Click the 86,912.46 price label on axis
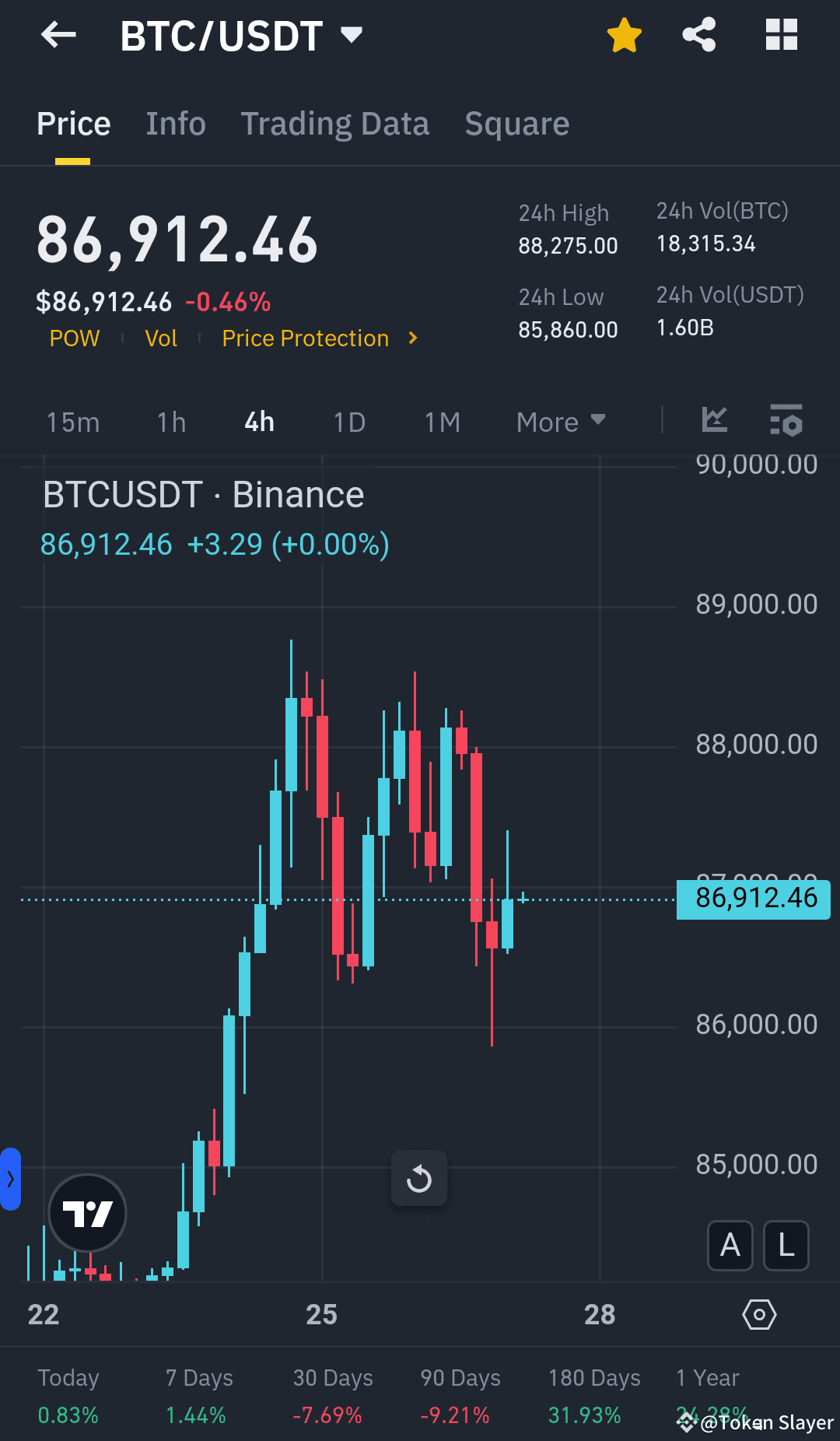 click(752, 899)
